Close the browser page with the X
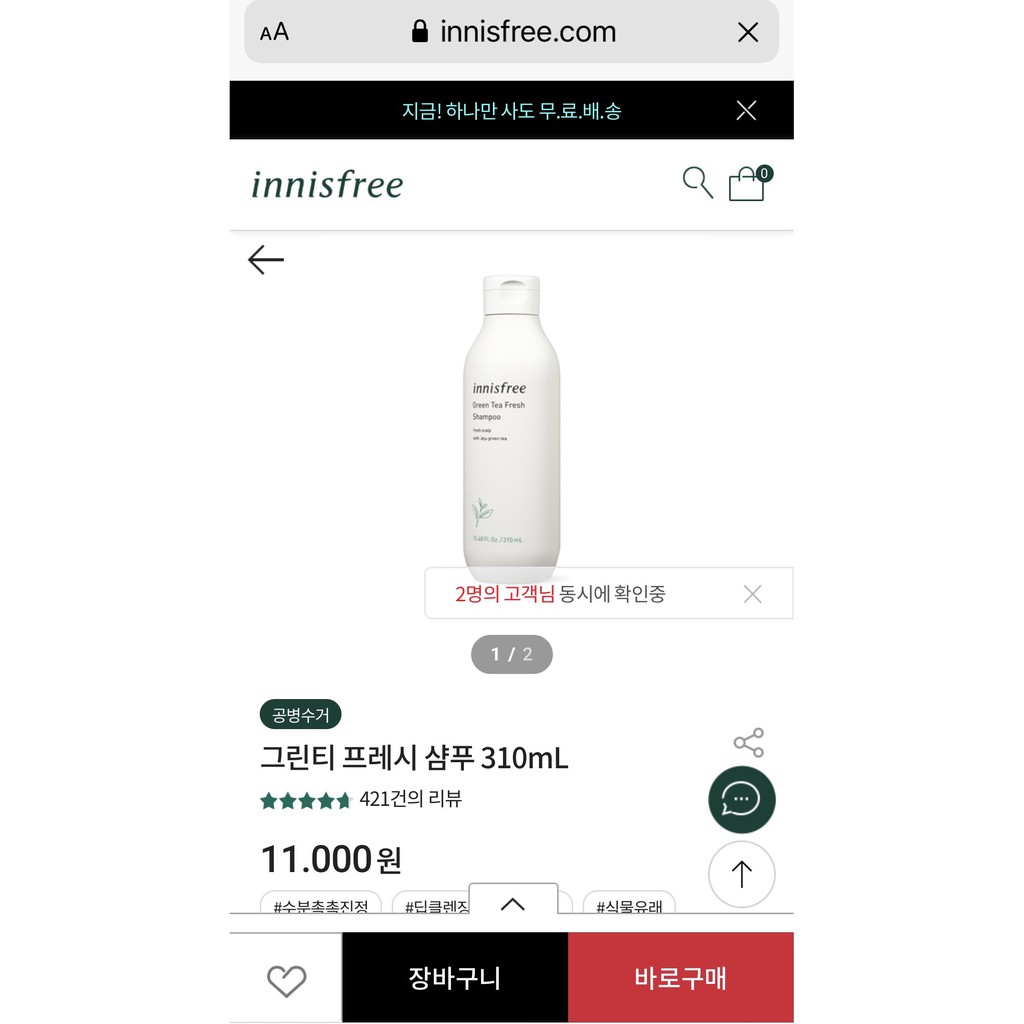 click(x=748, y=32)
